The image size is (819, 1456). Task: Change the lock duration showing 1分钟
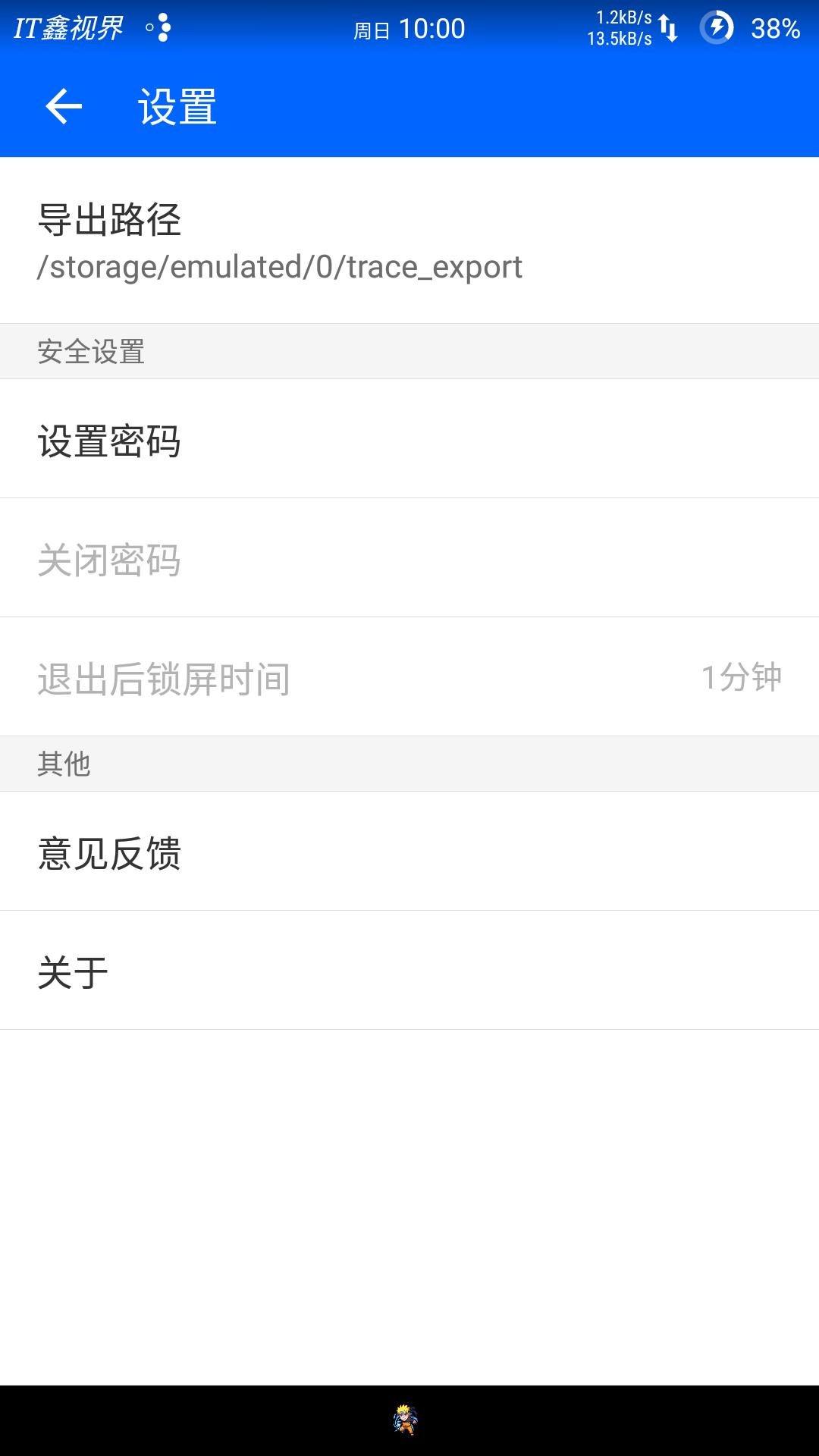409,677
